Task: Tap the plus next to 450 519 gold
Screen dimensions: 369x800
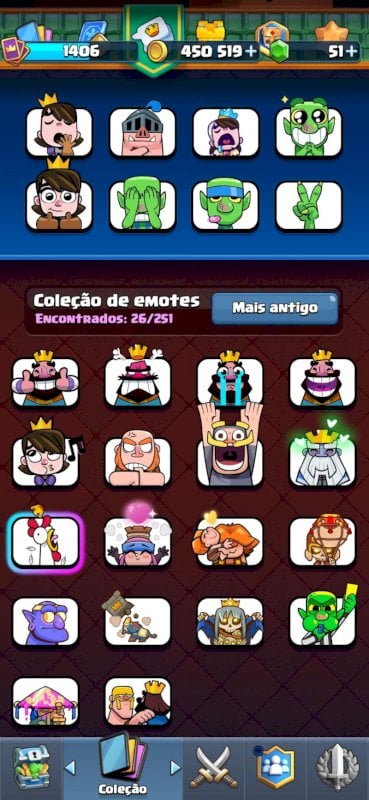Action: click(x=251, y=52)
